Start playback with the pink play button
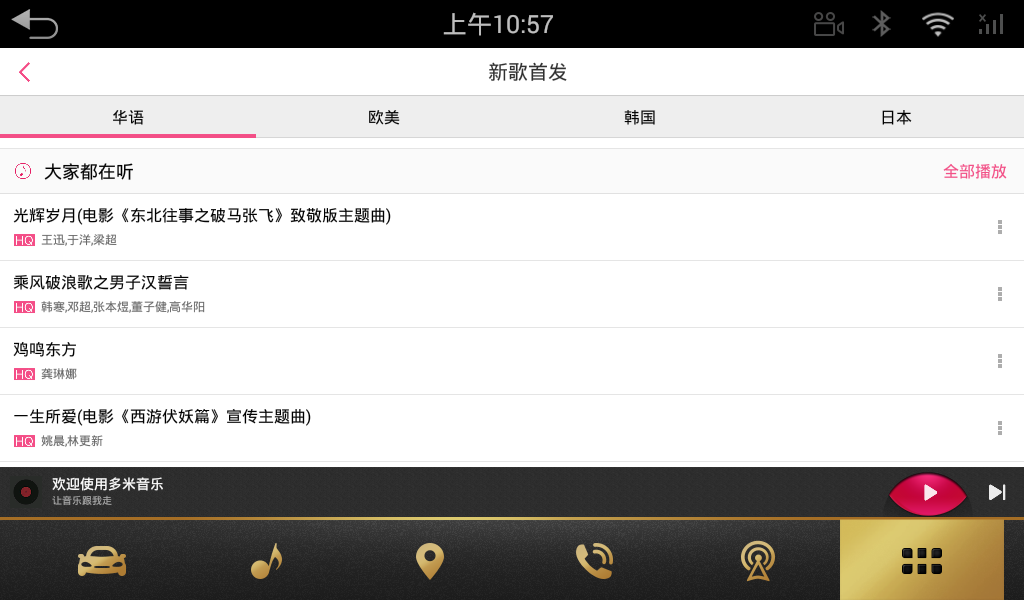1024x600 pixels. point(928,492)
